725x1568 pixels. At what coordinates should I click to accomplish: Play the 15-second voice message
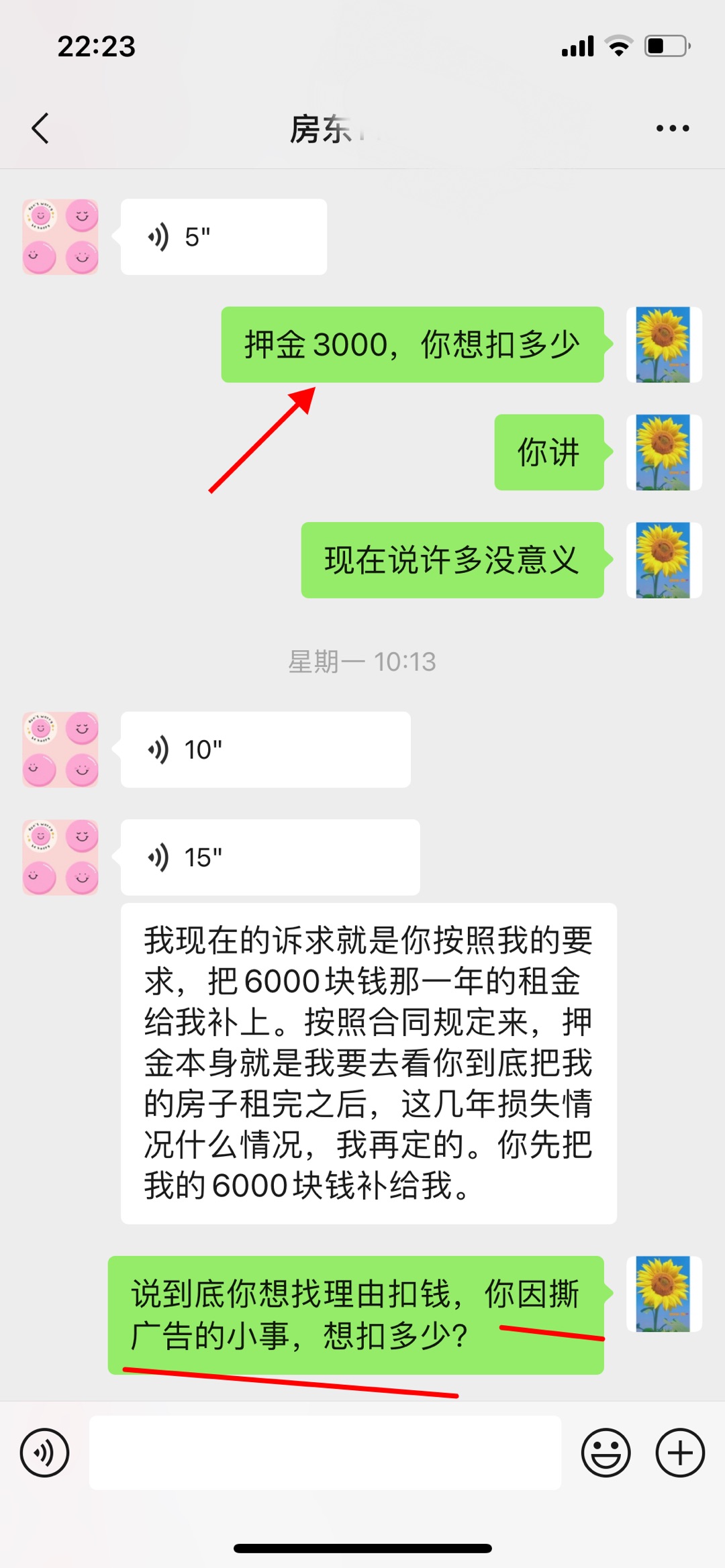270,857
